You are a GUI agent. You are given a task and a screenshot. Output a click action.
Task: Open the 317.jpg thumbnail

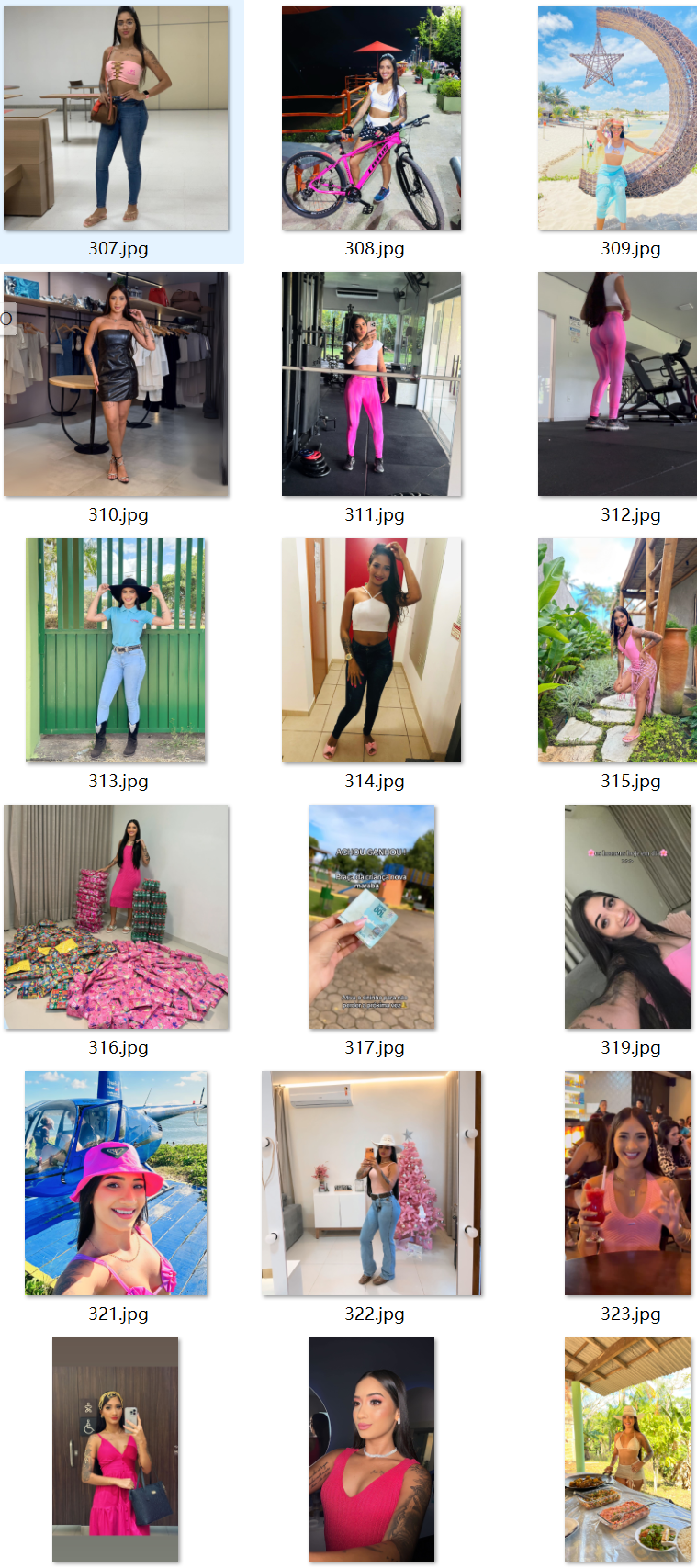(372, 917)
